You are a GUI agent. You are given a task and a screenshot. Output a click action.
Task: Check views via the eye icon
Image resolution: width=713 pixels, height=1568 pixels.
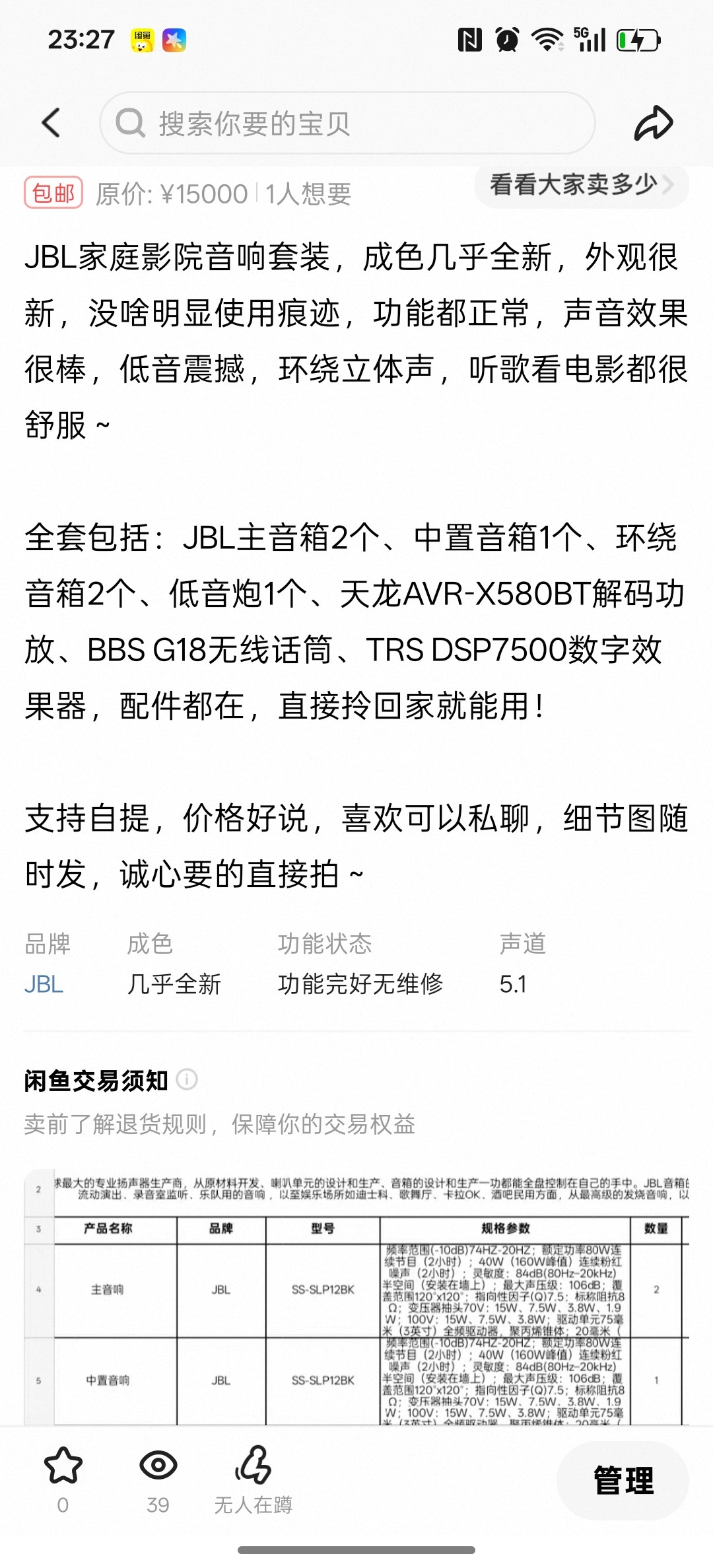point(158,1466)
